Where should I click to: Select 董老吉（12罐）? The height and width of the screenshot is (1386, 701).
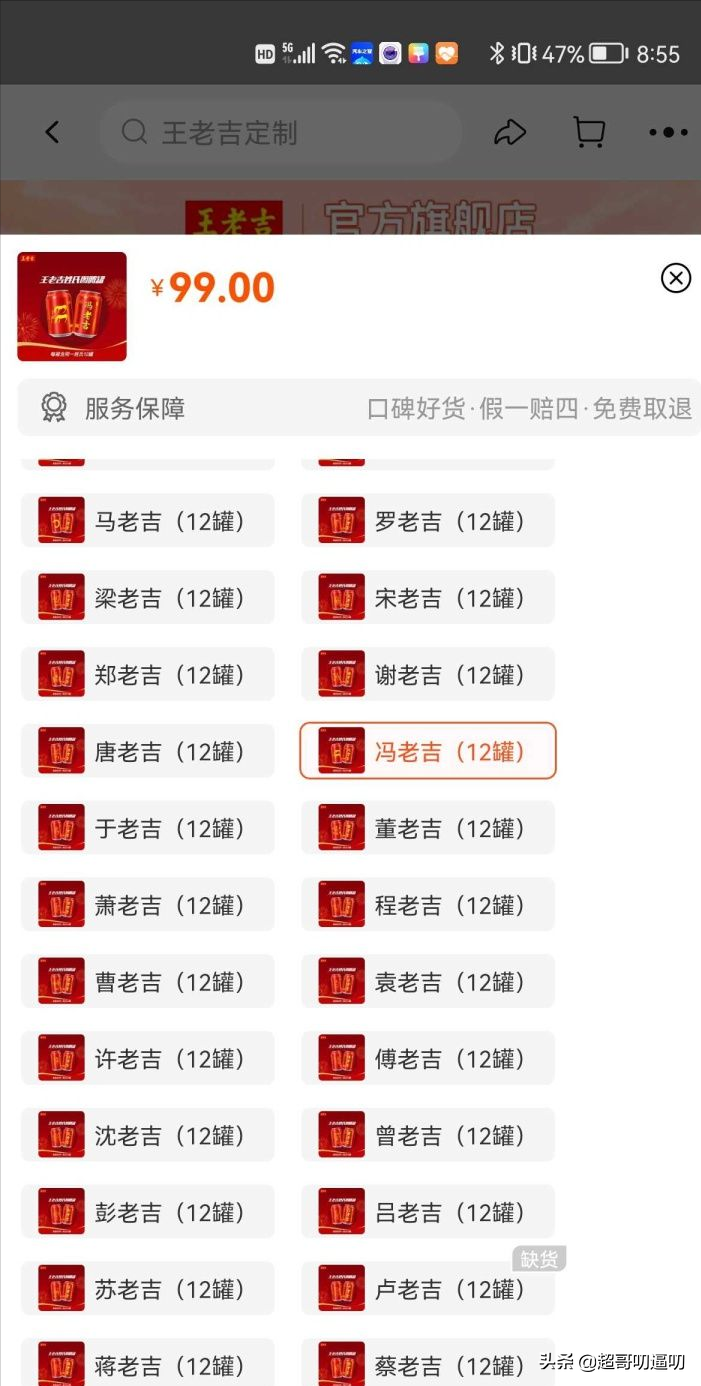point(428,828)
